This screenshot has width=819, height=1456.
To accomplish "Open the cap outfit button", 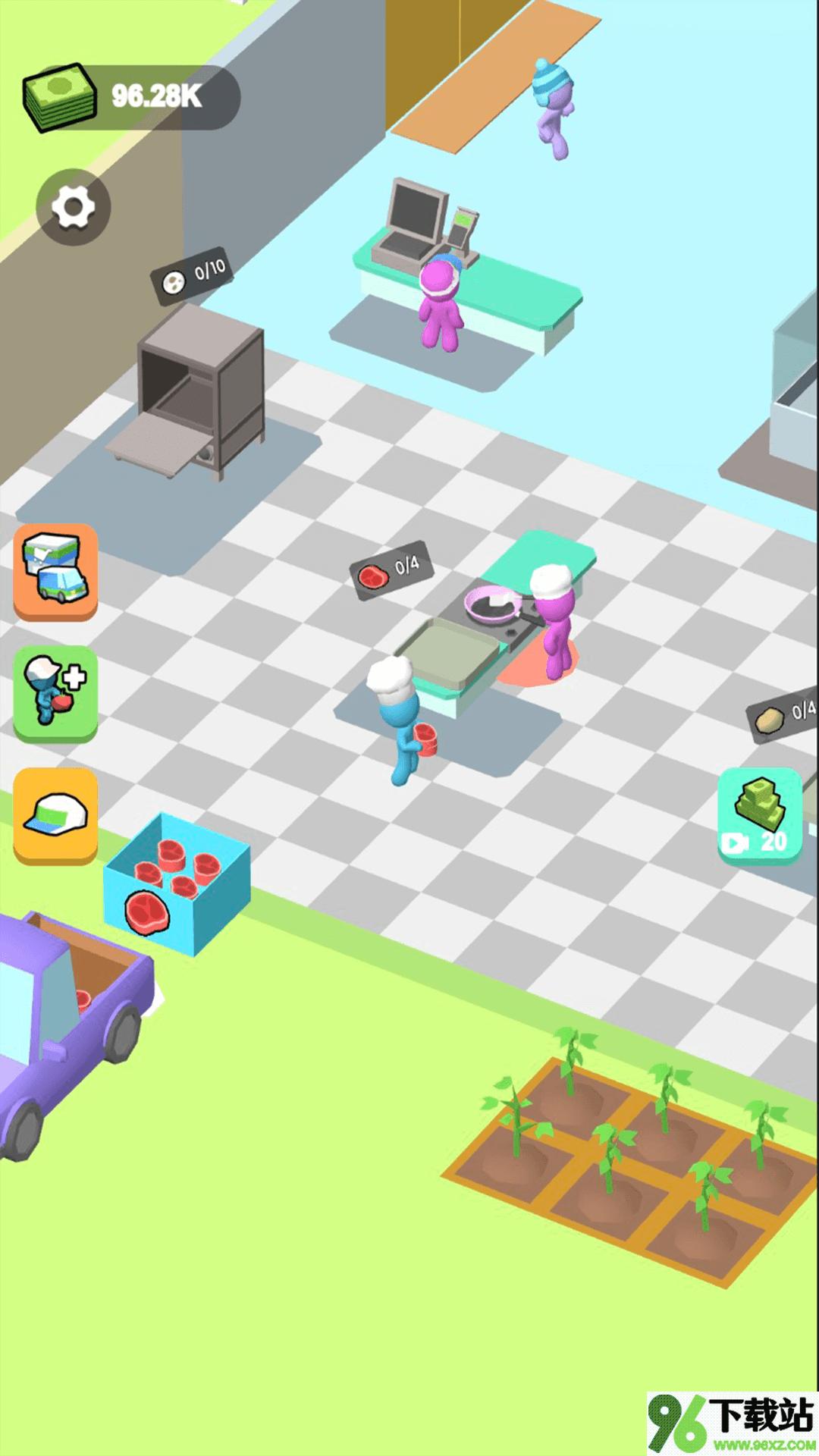I will click(56, 814).
